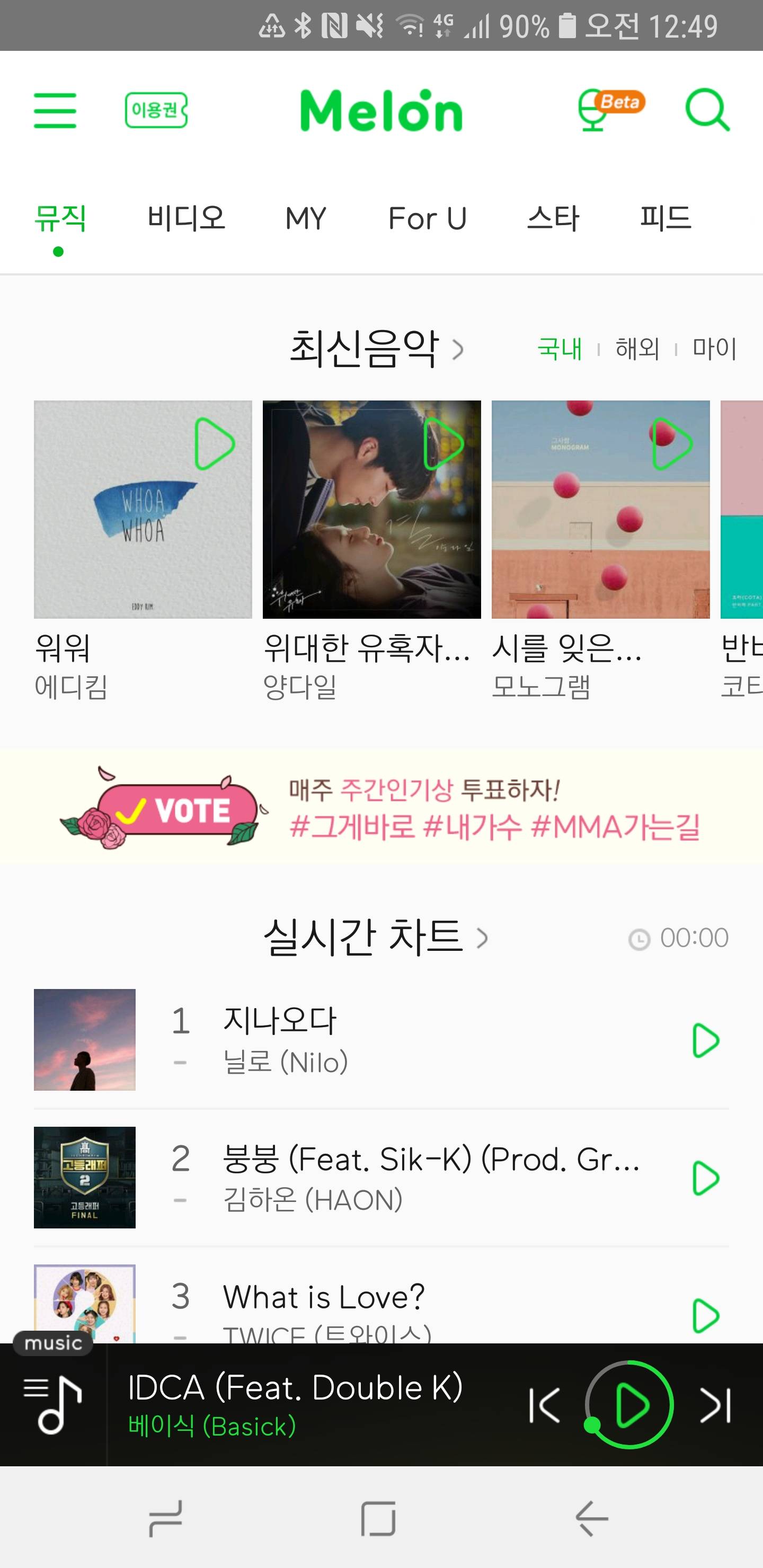Filter new music by 해외
The width and height of the screenshot is (763, 1568).
pyautogui.click(x=637, y=349)
